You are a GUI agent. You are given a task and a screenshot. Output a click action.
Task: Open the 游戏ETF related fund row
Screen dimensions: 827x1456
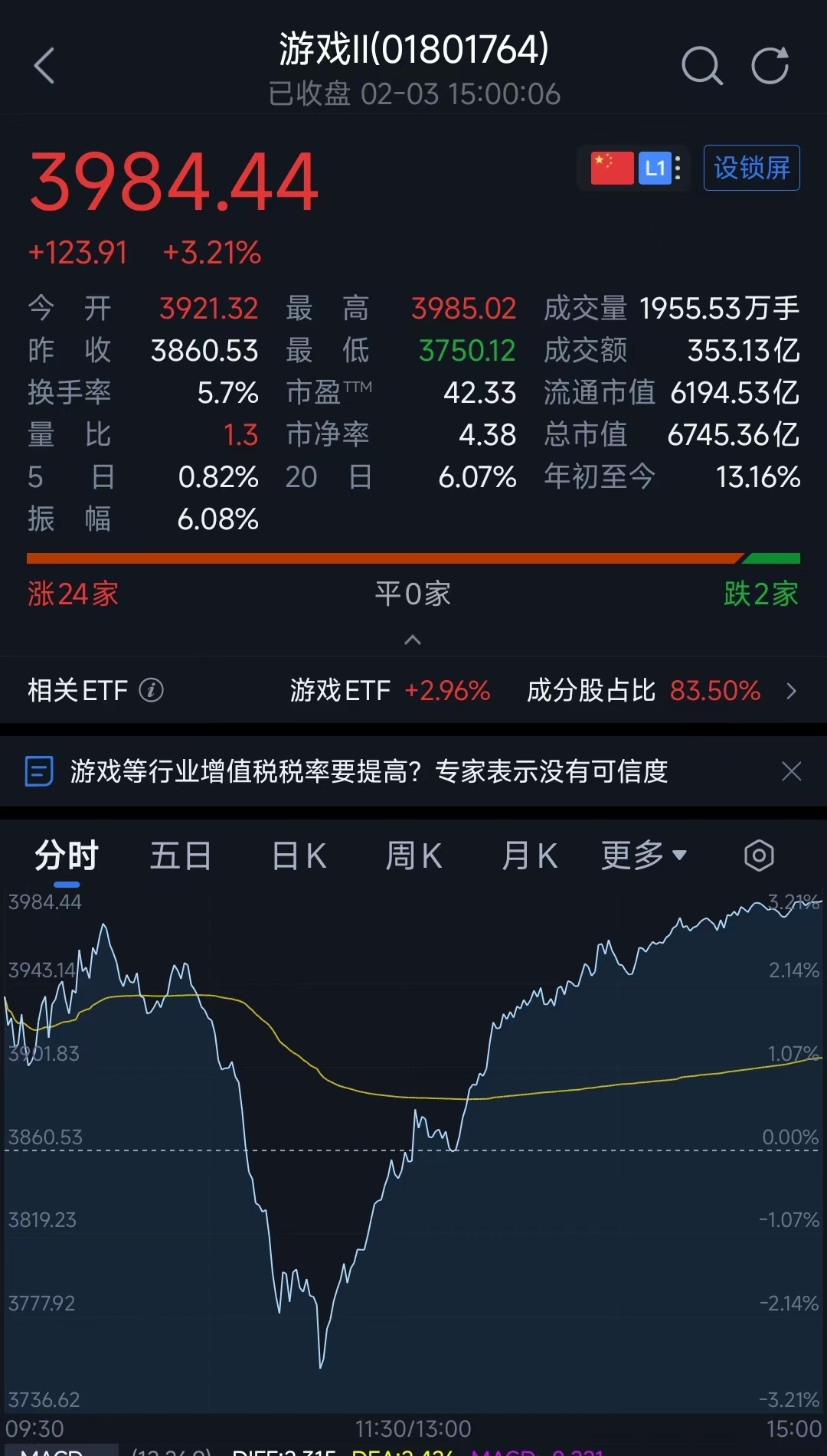point(390,690)
